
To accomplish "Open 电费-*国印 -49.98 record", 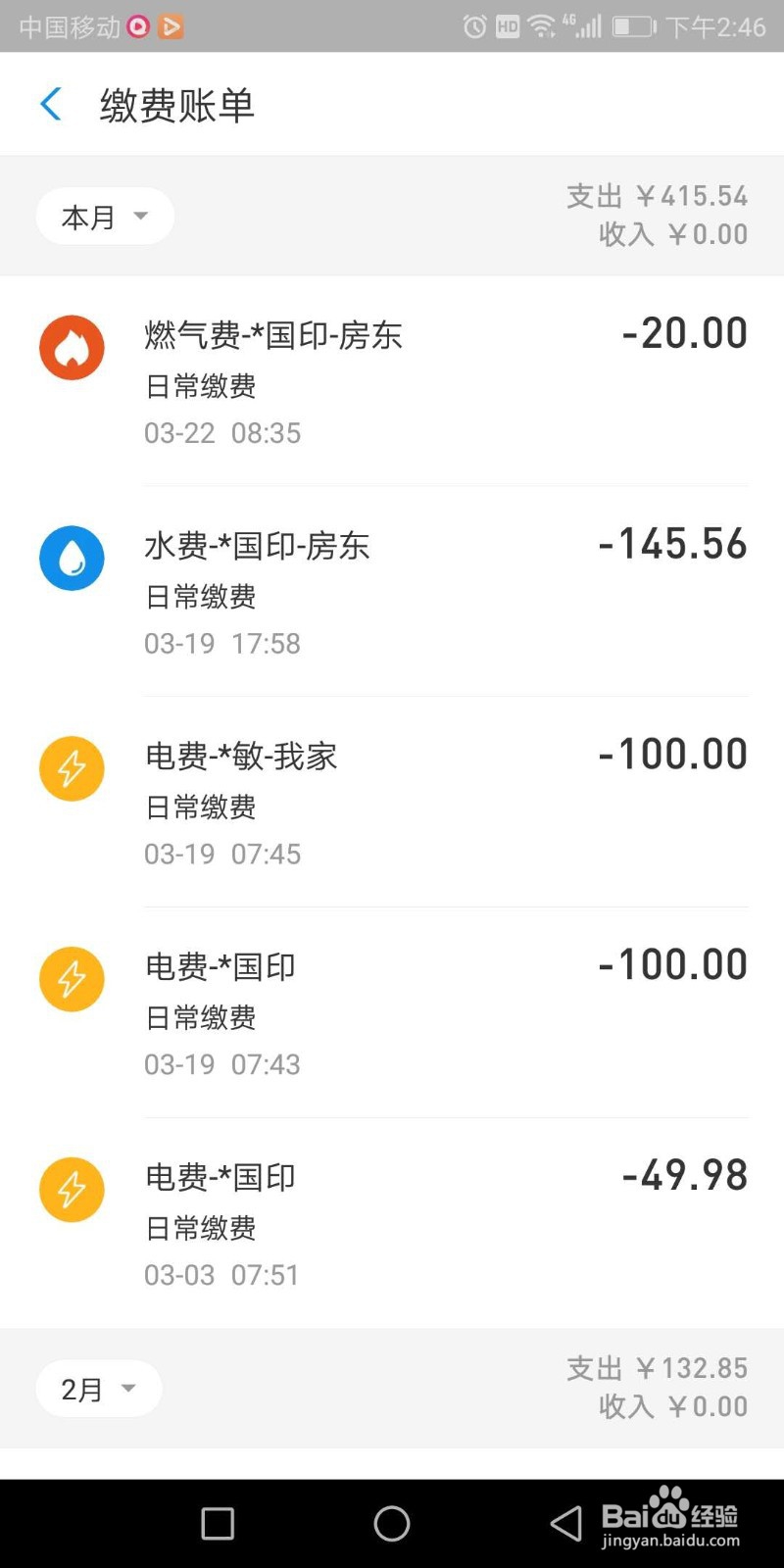I will tap(392, 1225).
